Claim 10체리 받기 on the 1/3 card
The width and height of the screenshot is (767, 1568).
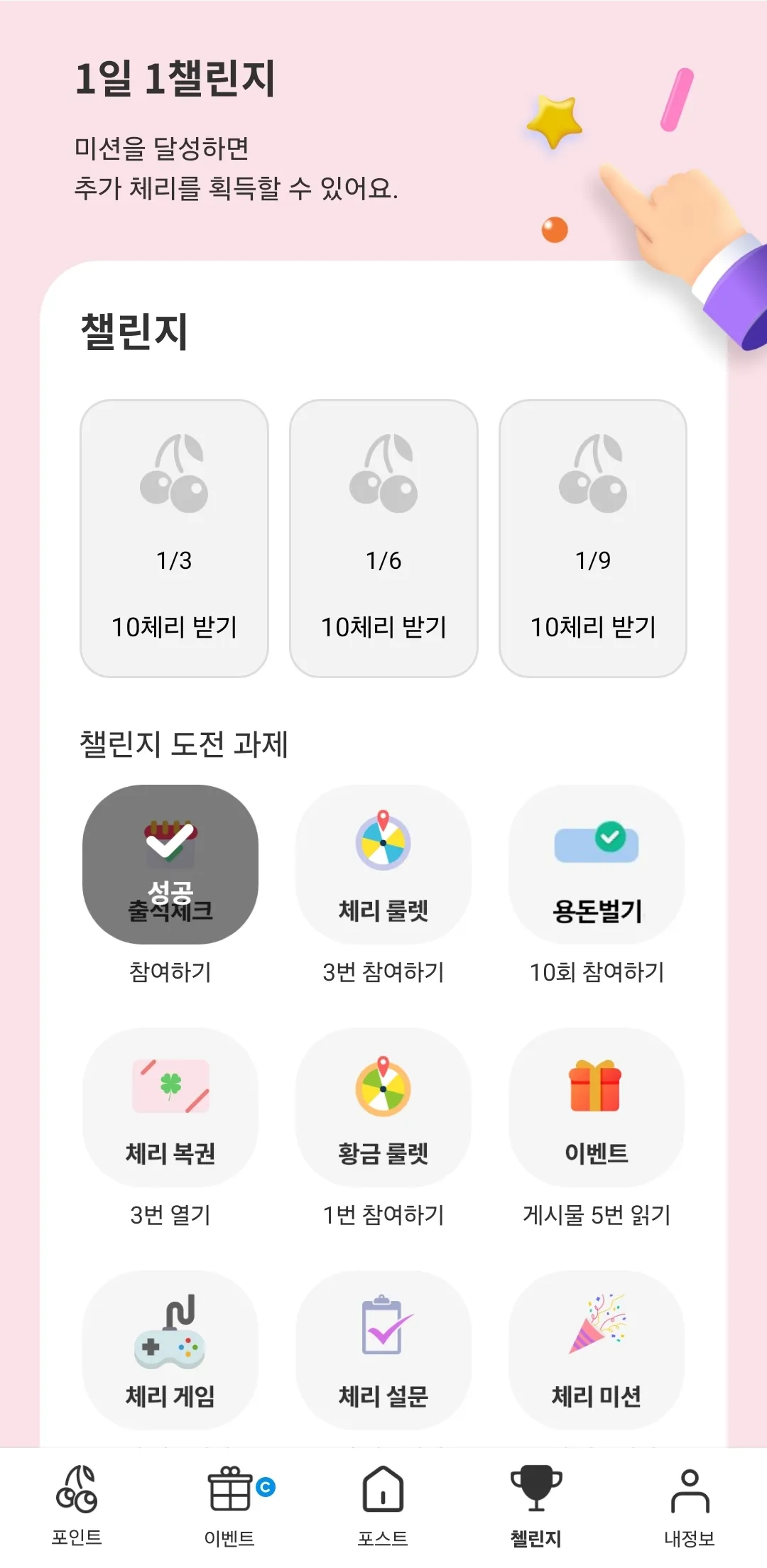tap(174, 626)
